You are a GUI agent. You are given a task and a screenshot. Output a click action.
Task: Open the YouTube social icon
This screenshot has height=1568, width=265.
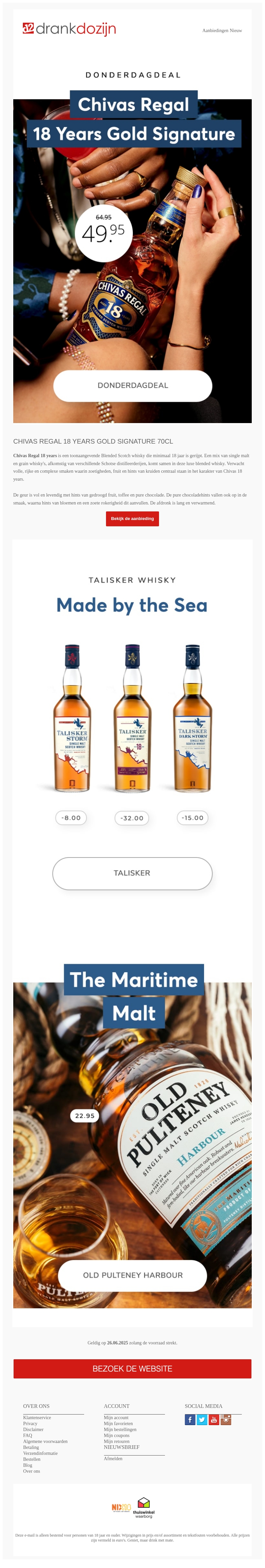click(x=214, y=1420)
